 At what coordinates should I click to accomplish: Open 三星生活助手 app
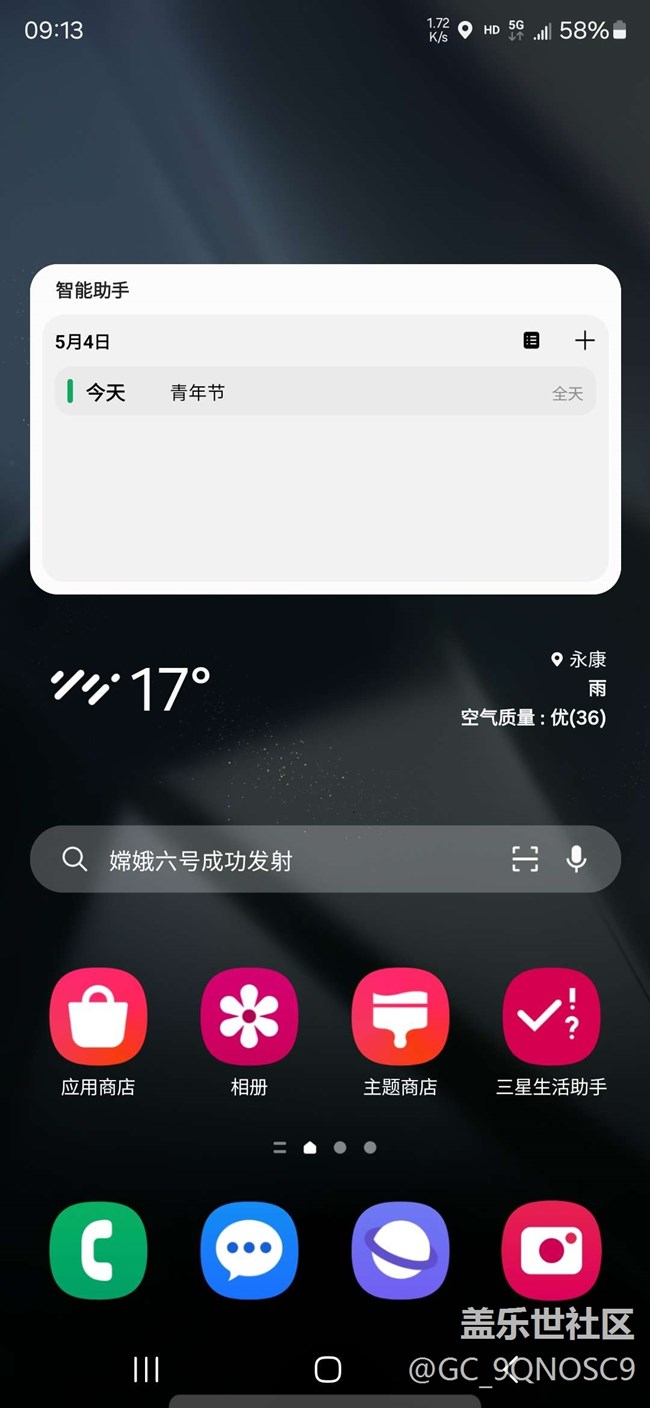point(551,1017)
